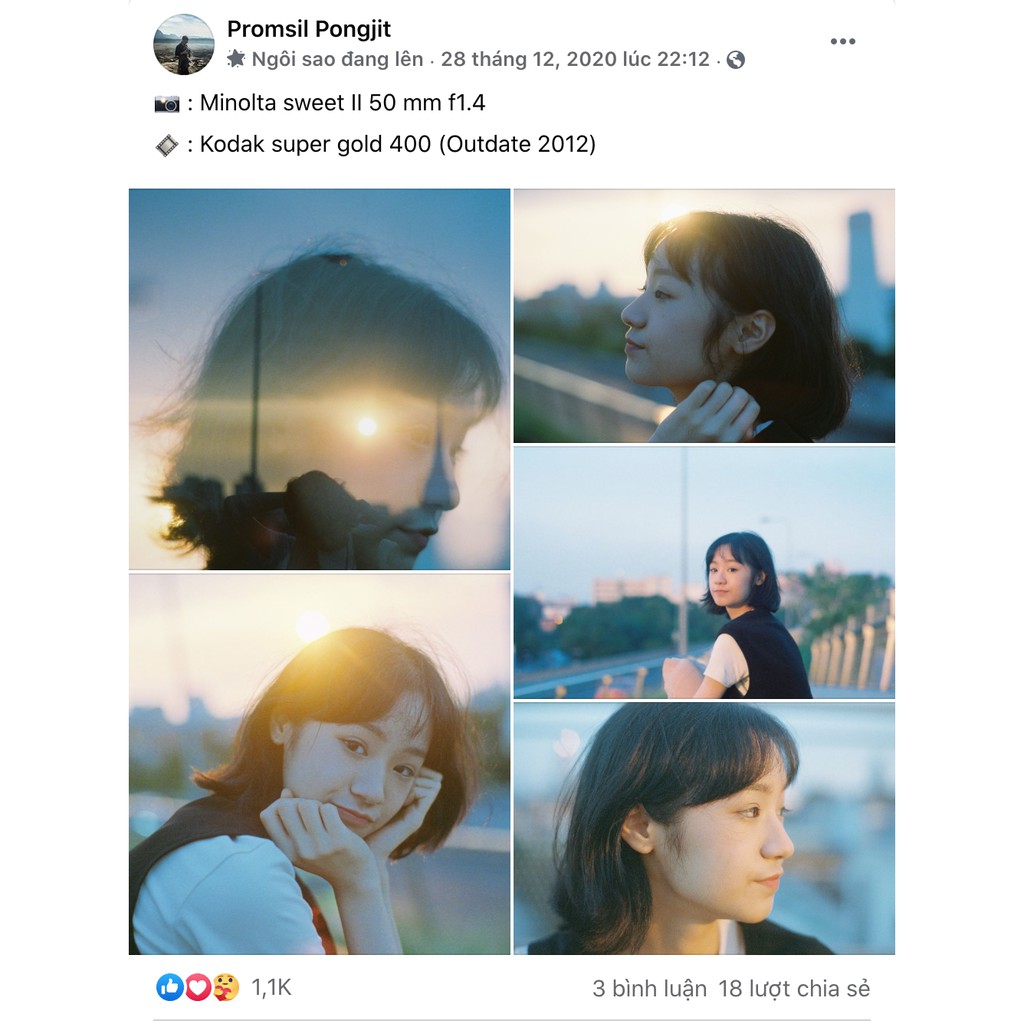View the 18 lượt chia sẻ shares
The width and height of the screenshot is (1024, 1024).
(794, 989)
